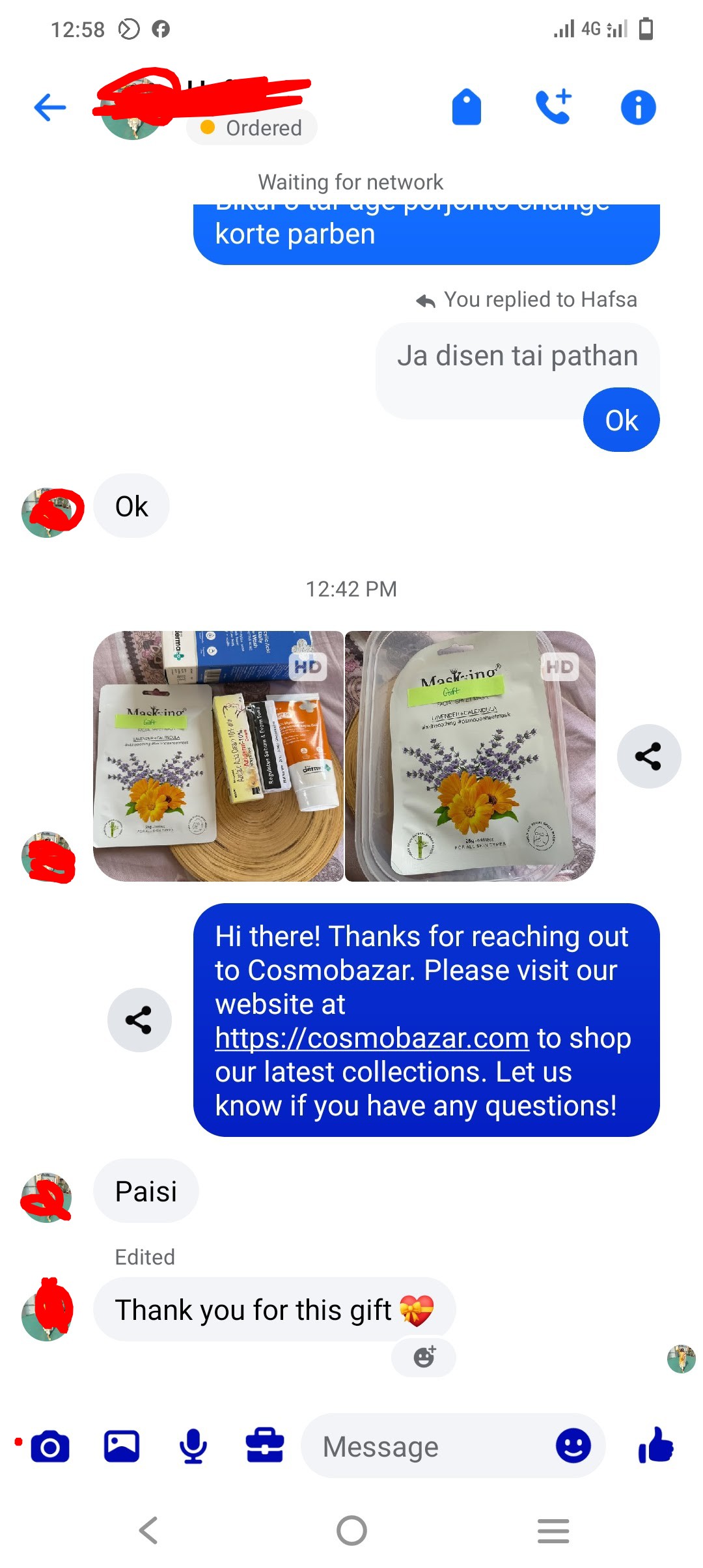Viewport: 703px width, 1568px height.
Task: React to the thank you message
Action: (x=424, y=1357)
